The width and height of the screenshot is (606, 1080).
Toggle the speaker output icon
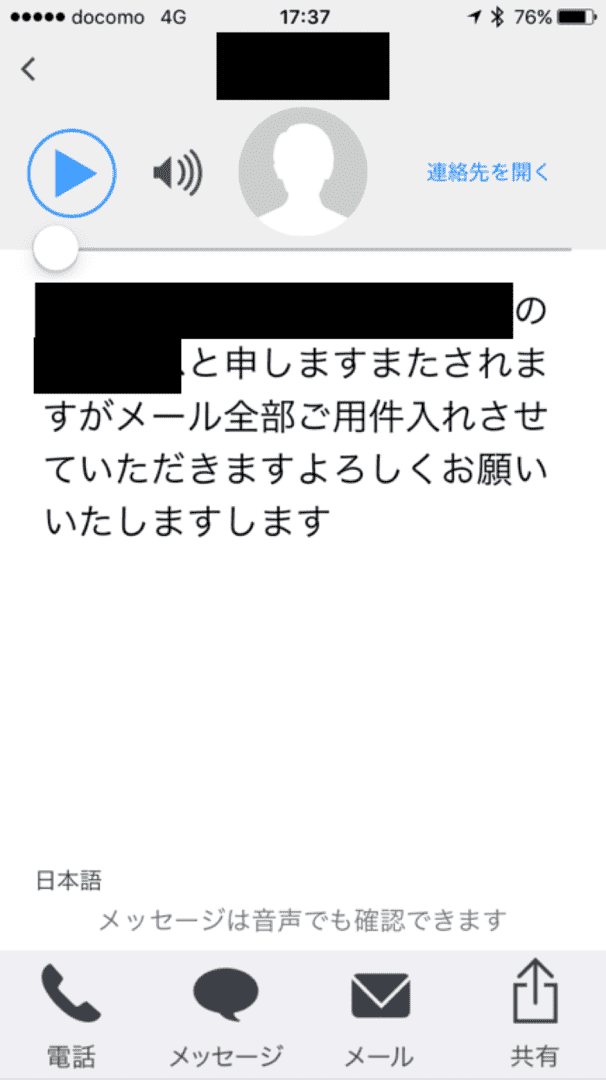(x=178, y=172)
